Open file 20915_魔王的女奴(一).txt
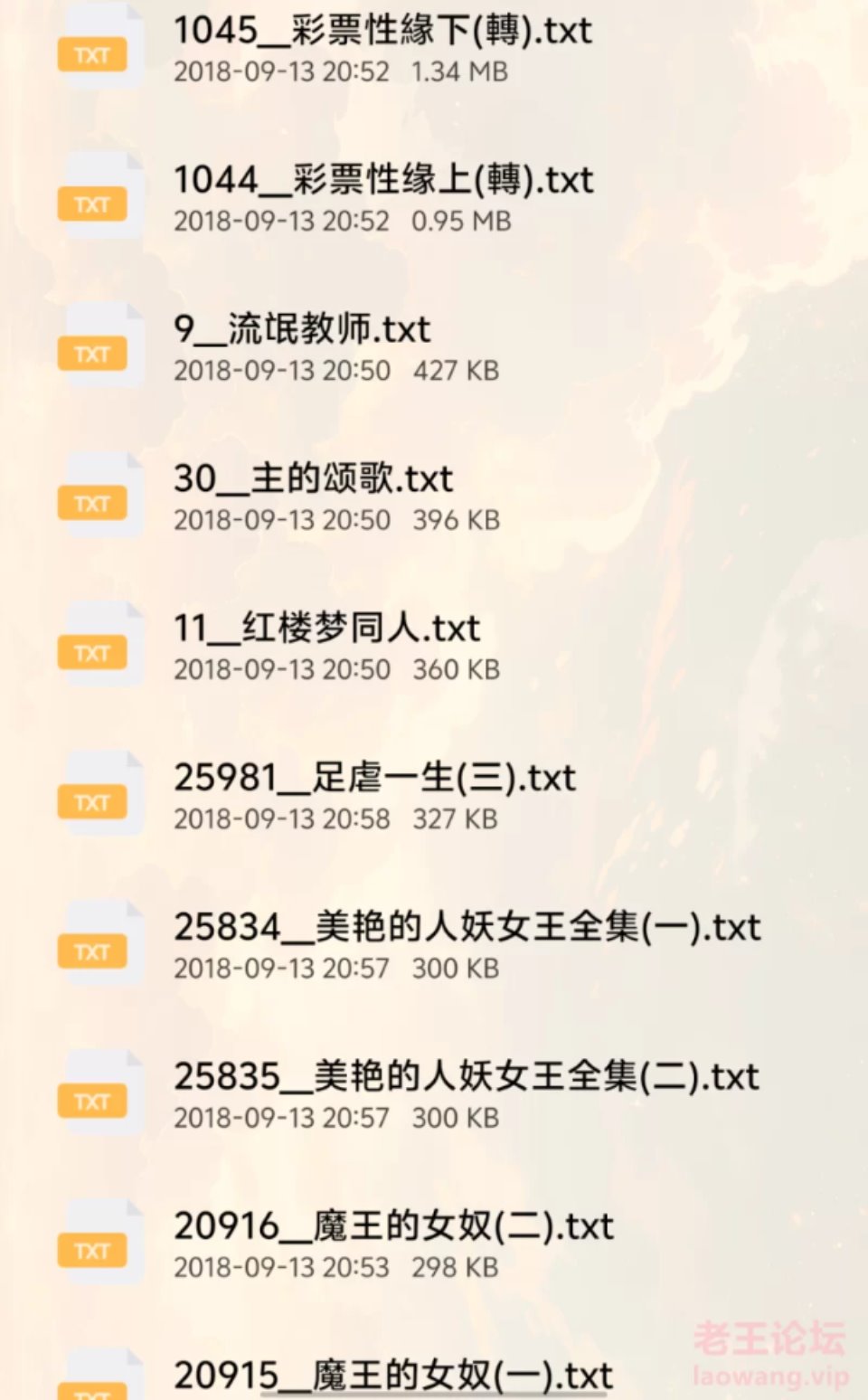Image resolution: width=868 pixels, height=1400 pixels. (x=393, y=1376)
